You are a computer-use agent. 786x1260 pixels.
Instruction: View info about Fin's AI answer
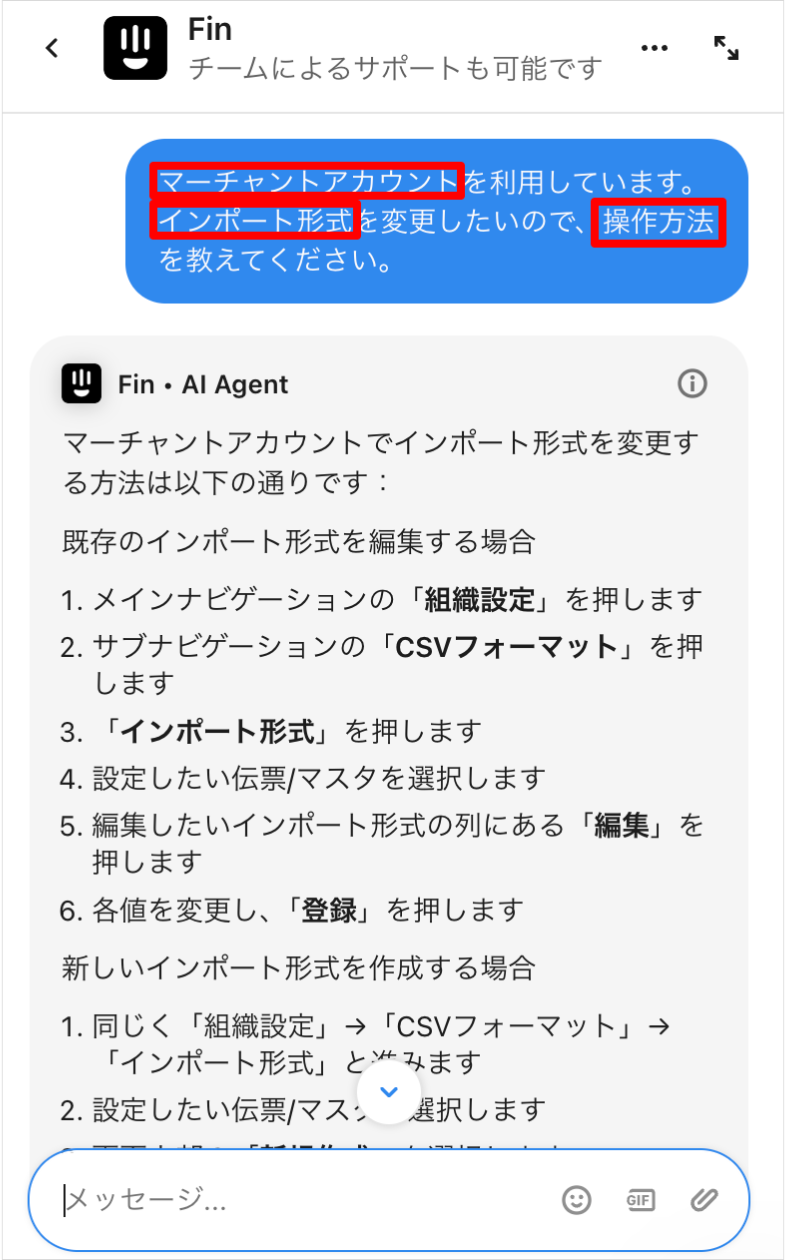pos(692,384)
